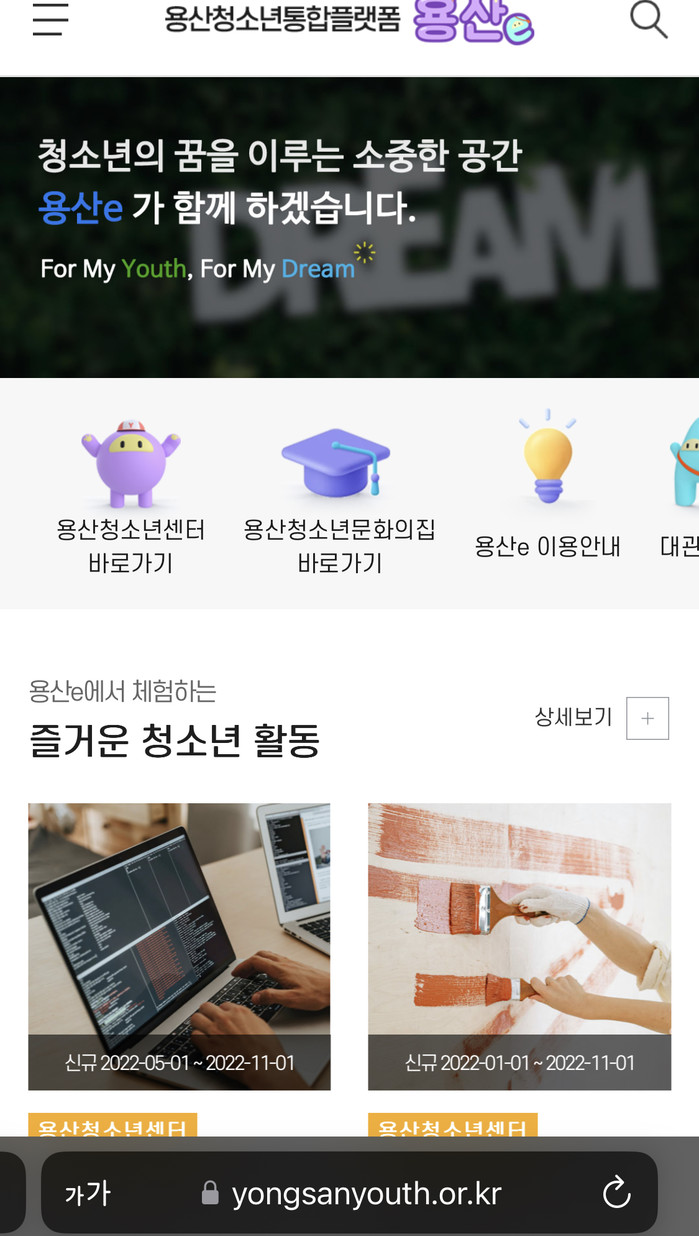This screenshot has width=699, height=1236.
Task: Open the 가가 text size options
Action: [88, 1193]
